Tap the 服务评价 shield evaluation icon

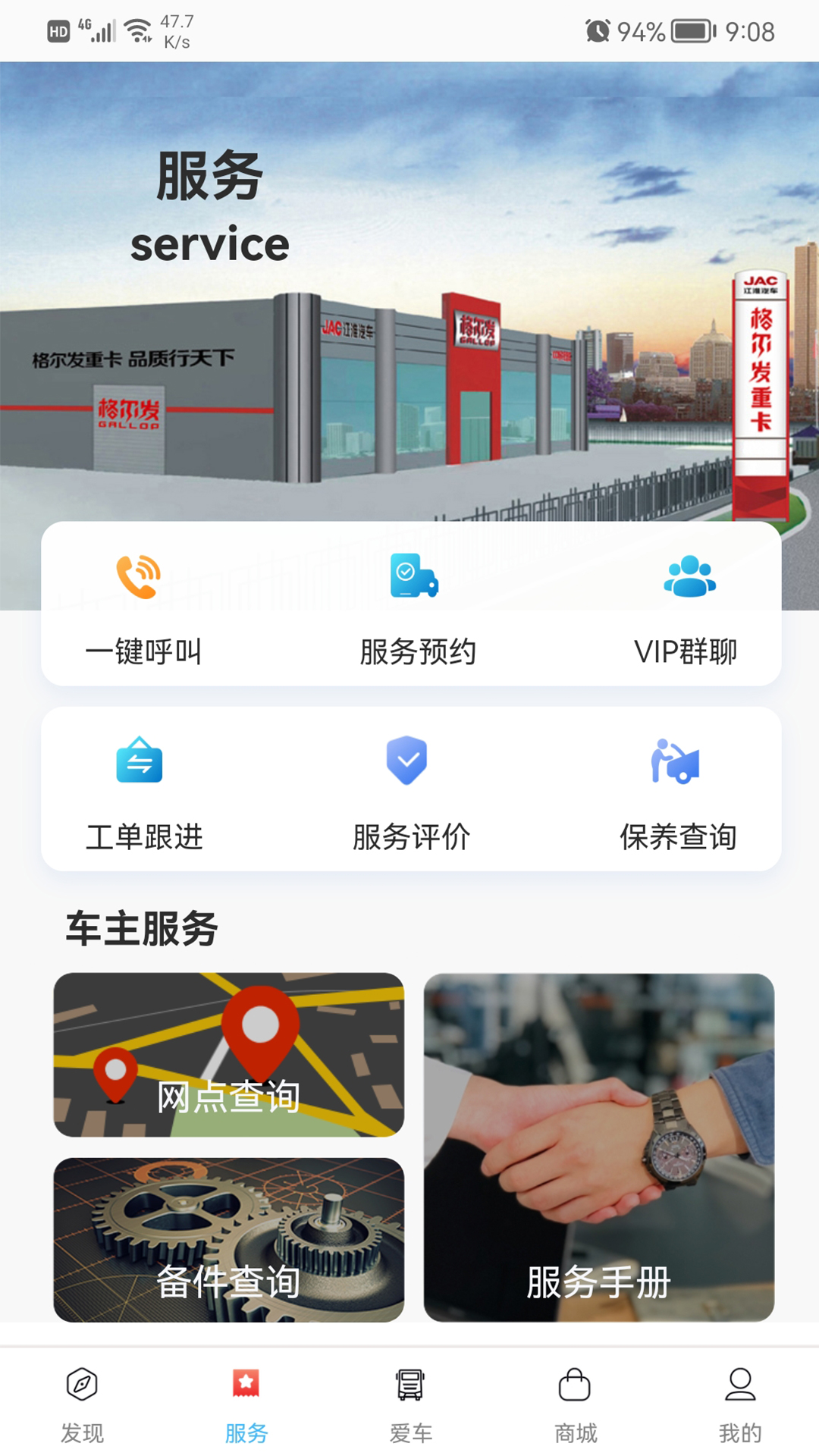tap(407, 762)
